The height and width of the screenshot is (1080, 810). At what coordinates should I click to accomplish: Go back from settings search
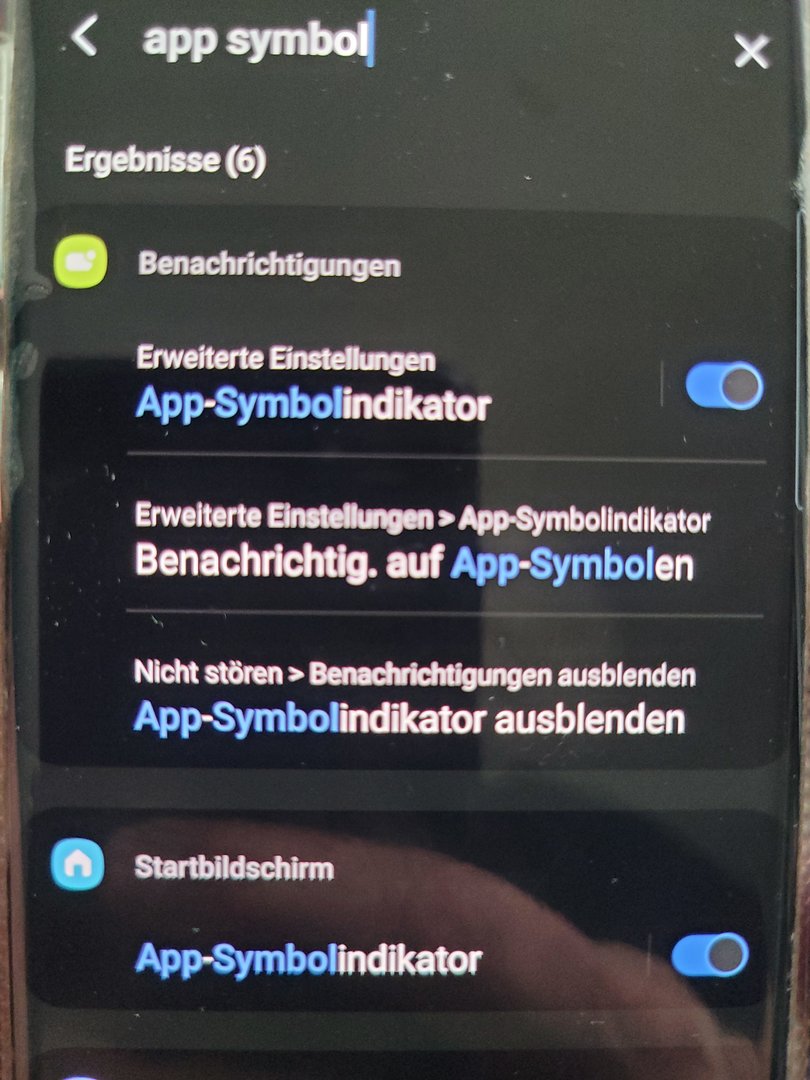click(x=85, y=38)
